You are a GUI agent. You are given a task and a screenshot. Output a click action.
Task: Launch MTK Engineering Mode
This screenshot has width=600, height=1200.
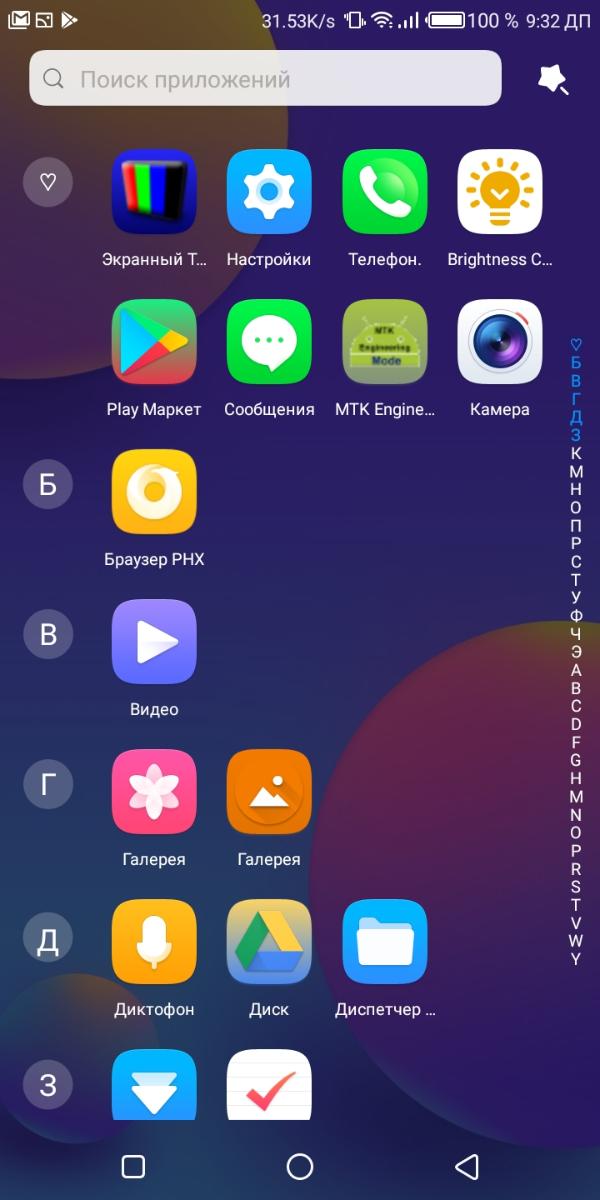click(384, 342)
